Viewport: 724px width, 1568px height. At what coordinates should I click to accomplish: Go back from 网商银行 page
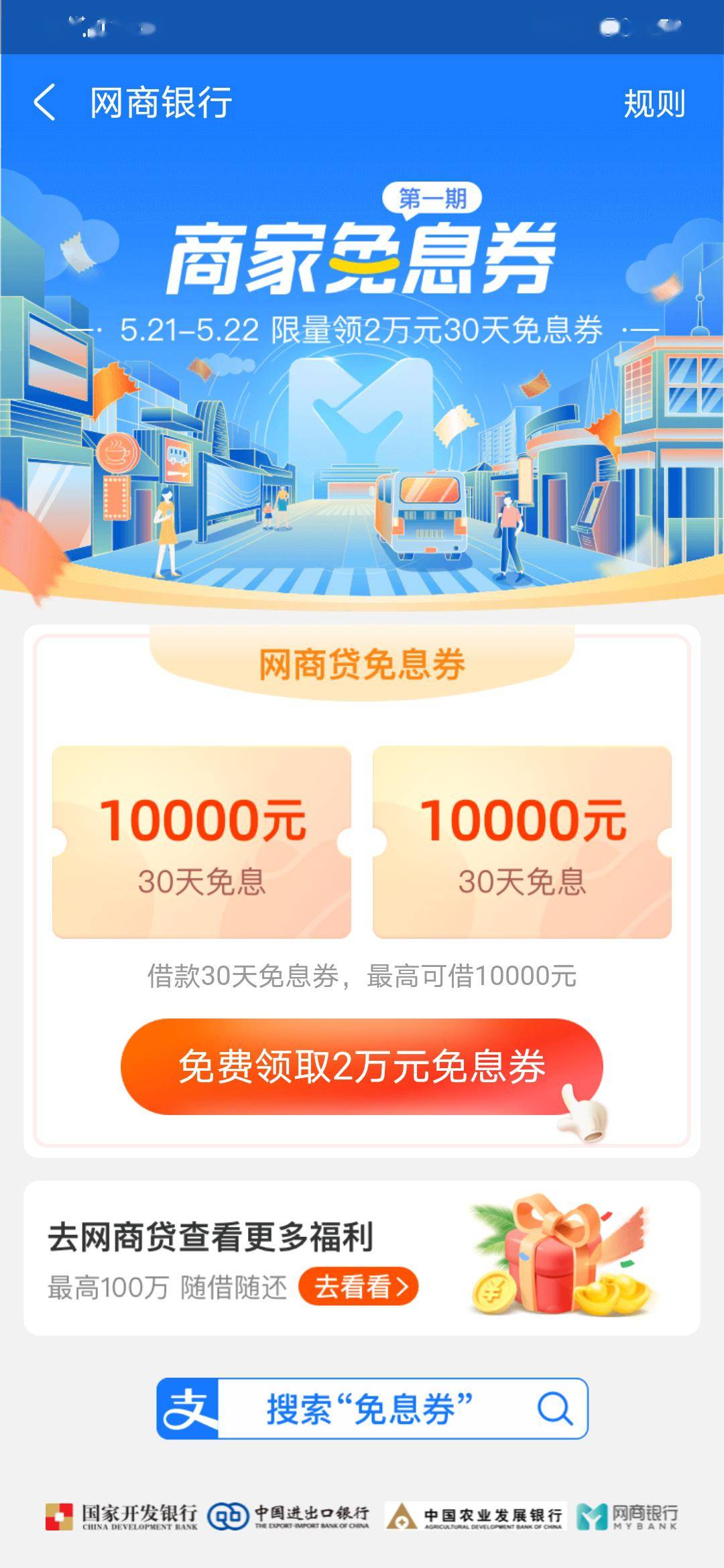(x=44, y=103)
